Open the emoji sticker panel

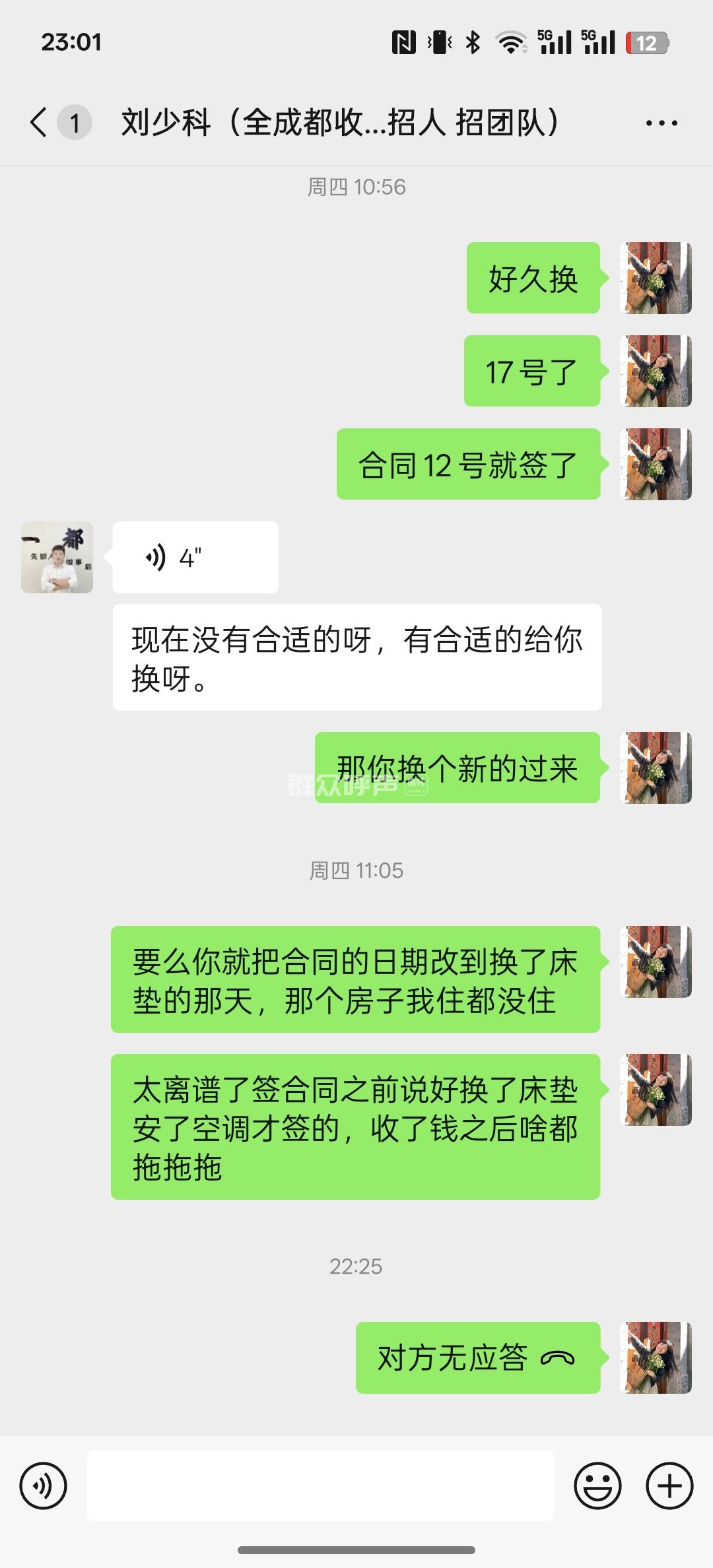click(x=597, y=1486)
